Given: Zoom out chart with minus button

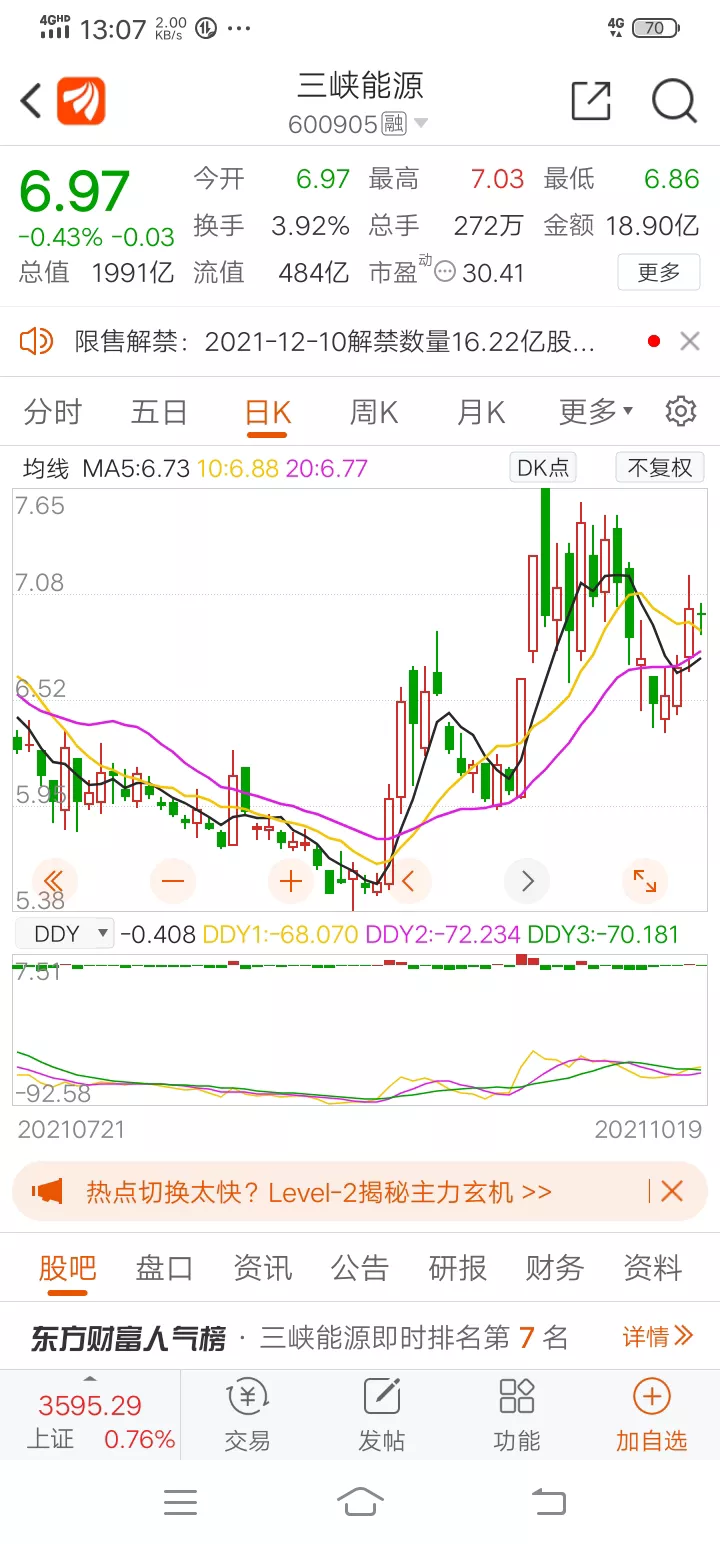Looking at the screenshot, I should tap(173, 881).
